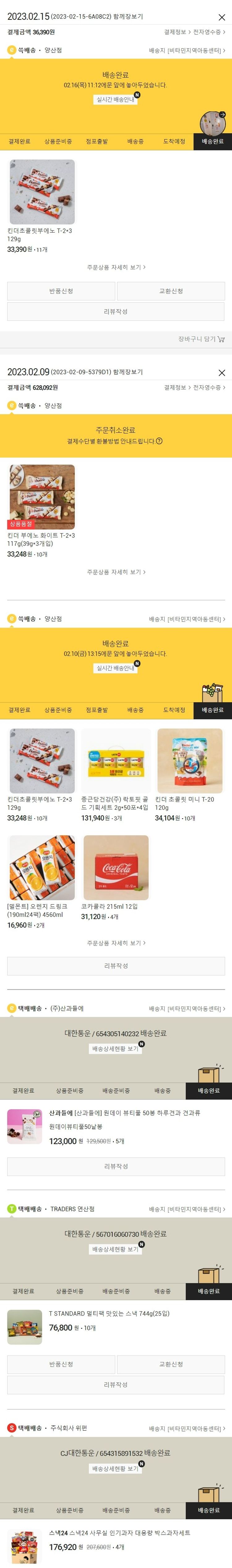Viewport: 232px width, 1568px height.
Task: Tap 교환신청 under the 33,390원 Kinder item
Action: click(170, 291)
